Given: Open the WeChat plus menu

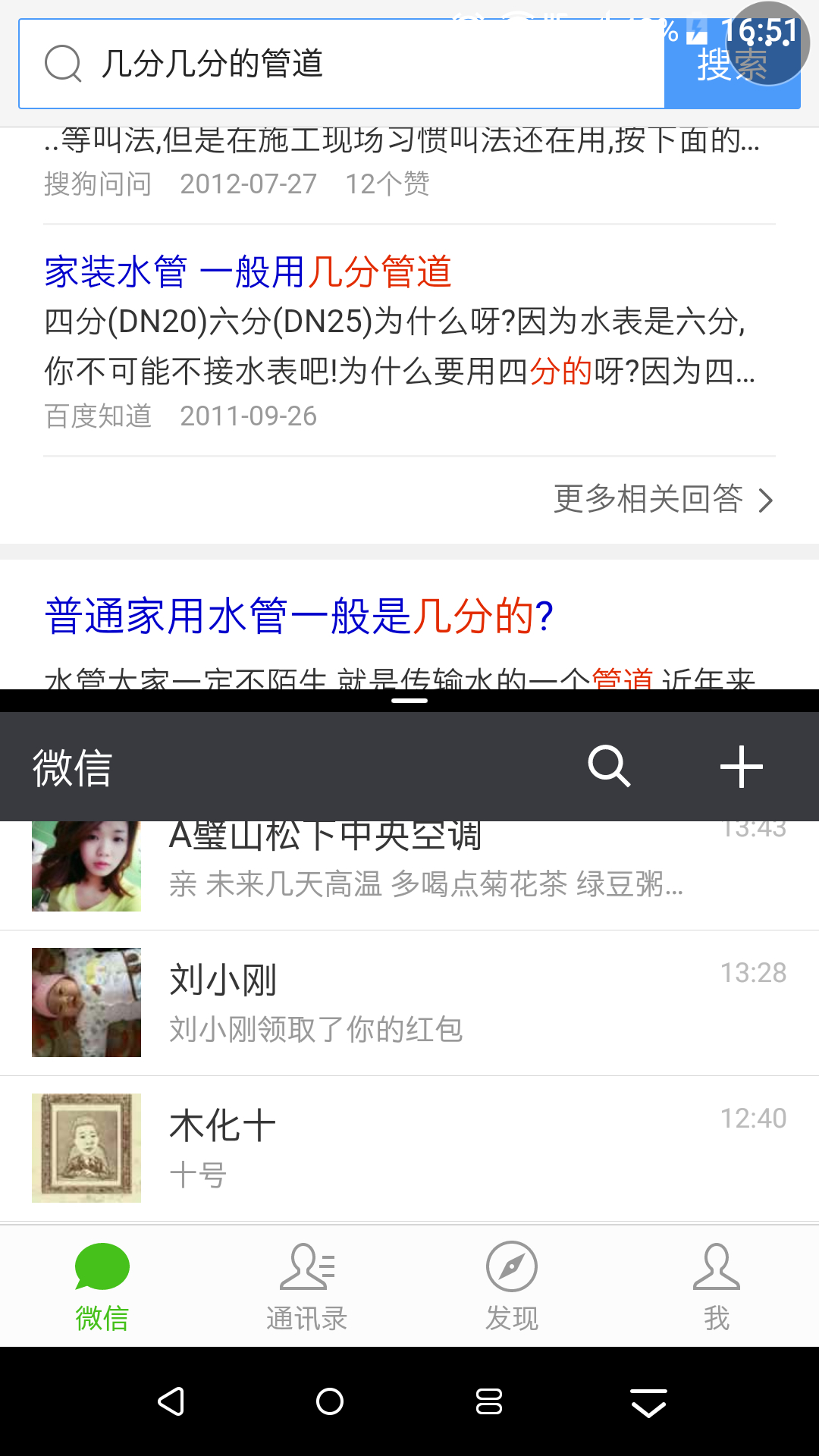Looking at the screenshot, I should coord(741,766).
